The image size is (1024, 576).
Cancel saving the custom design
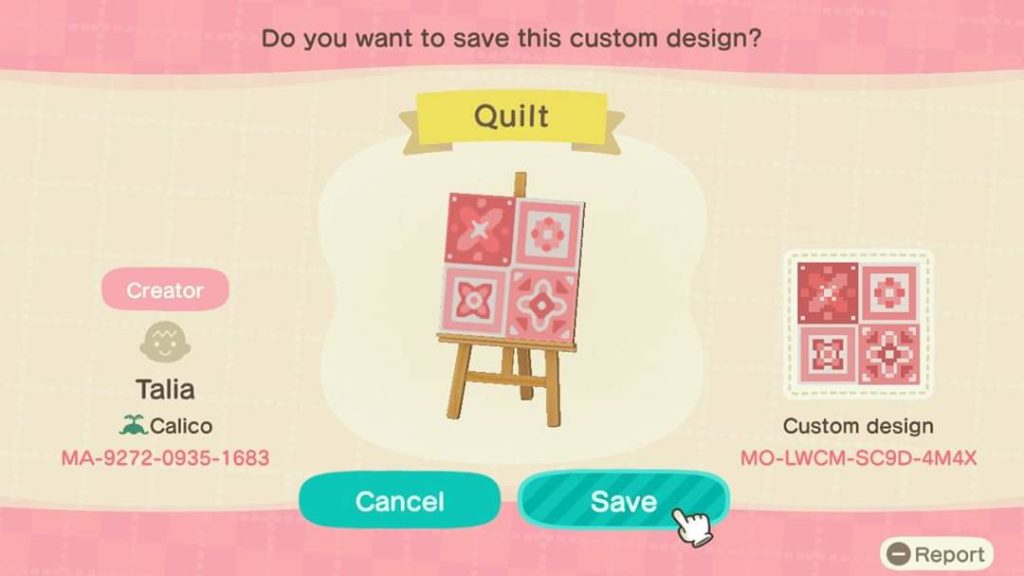pyautogui.click(x=400, y=501)
